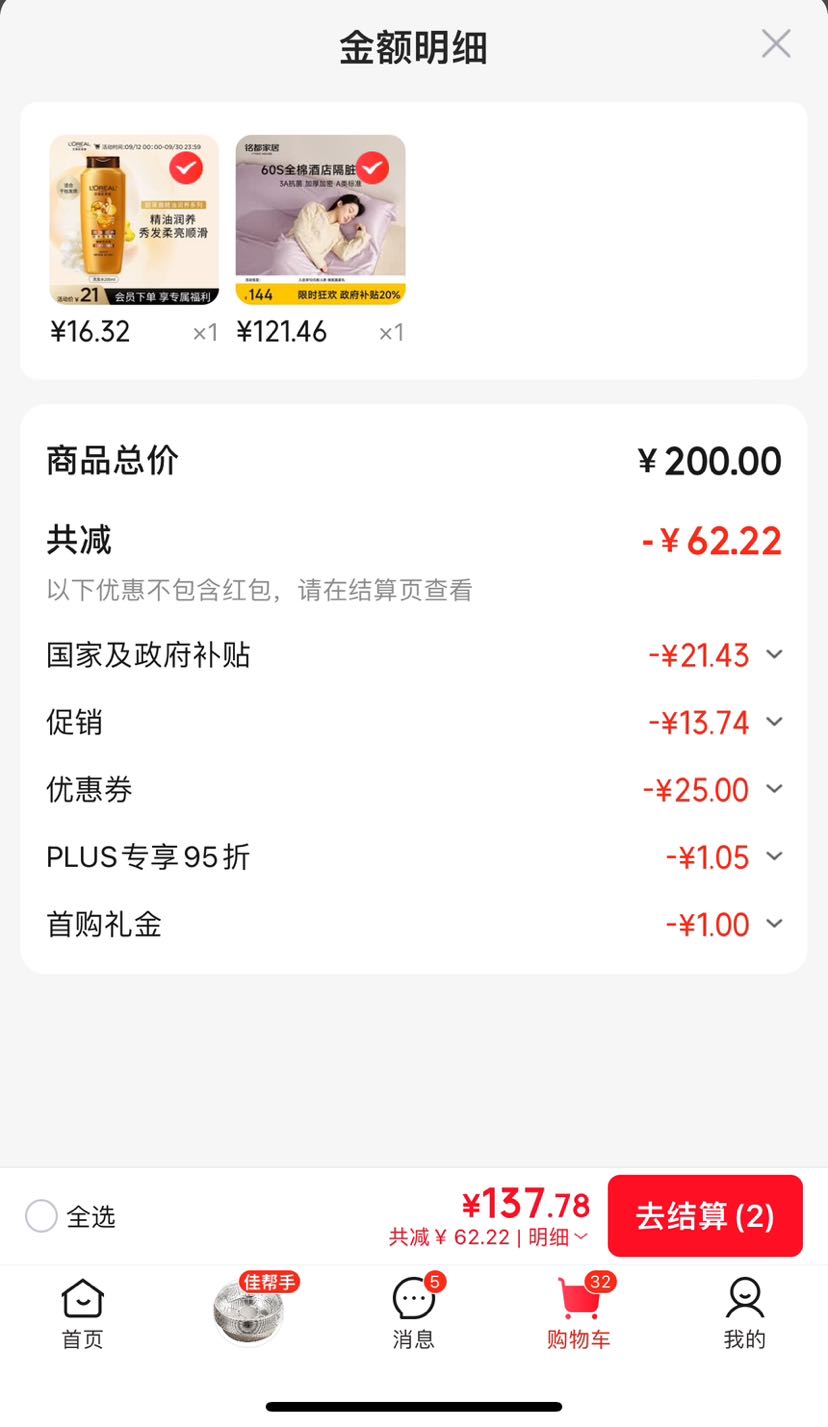Close the 金额明细 panel
Viewport: 828px width, 1427px height.
coord(776,44)
